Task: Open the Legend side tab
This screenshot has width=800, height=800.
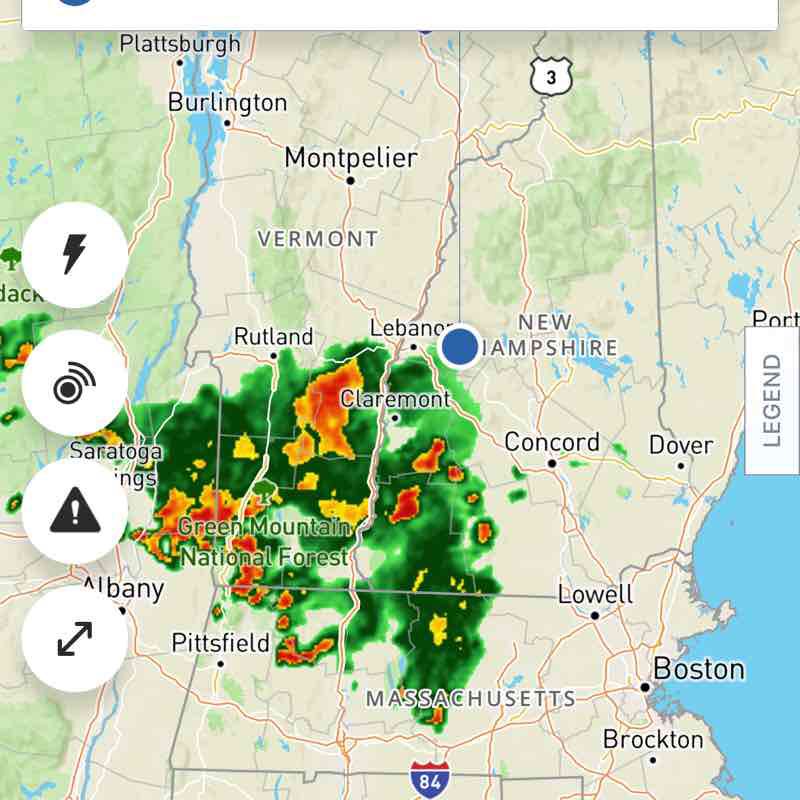Action: (x=772, y=400)
